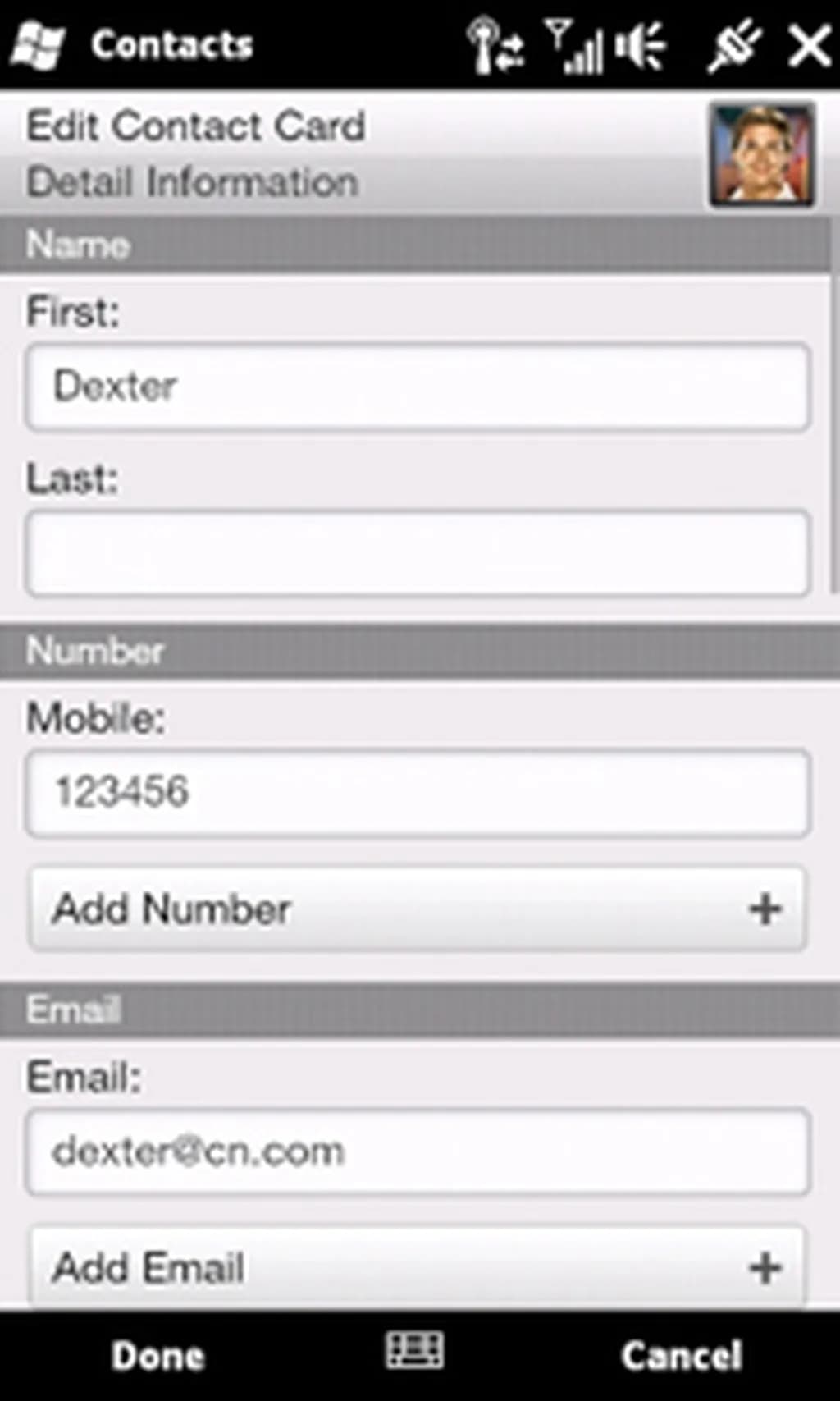Tap the contact photo thumbnail
This screenshot has width=840, height=1401.
click(x=762, y=154)
